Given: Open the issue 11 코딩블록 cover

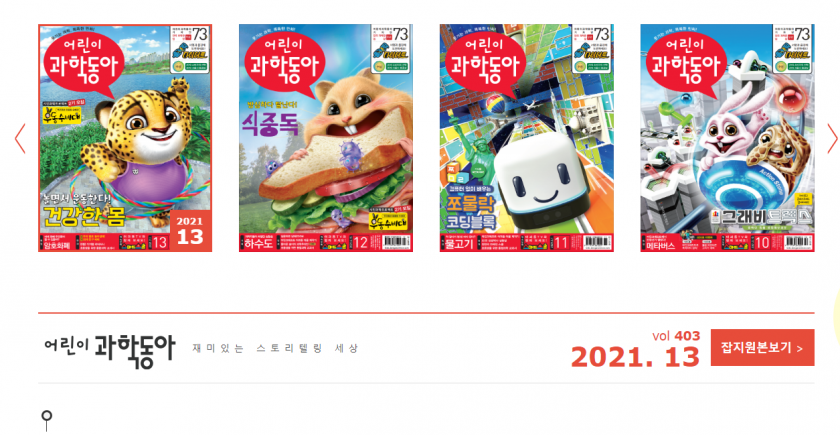Looking at the screenshot, I should tap(526, 138).
